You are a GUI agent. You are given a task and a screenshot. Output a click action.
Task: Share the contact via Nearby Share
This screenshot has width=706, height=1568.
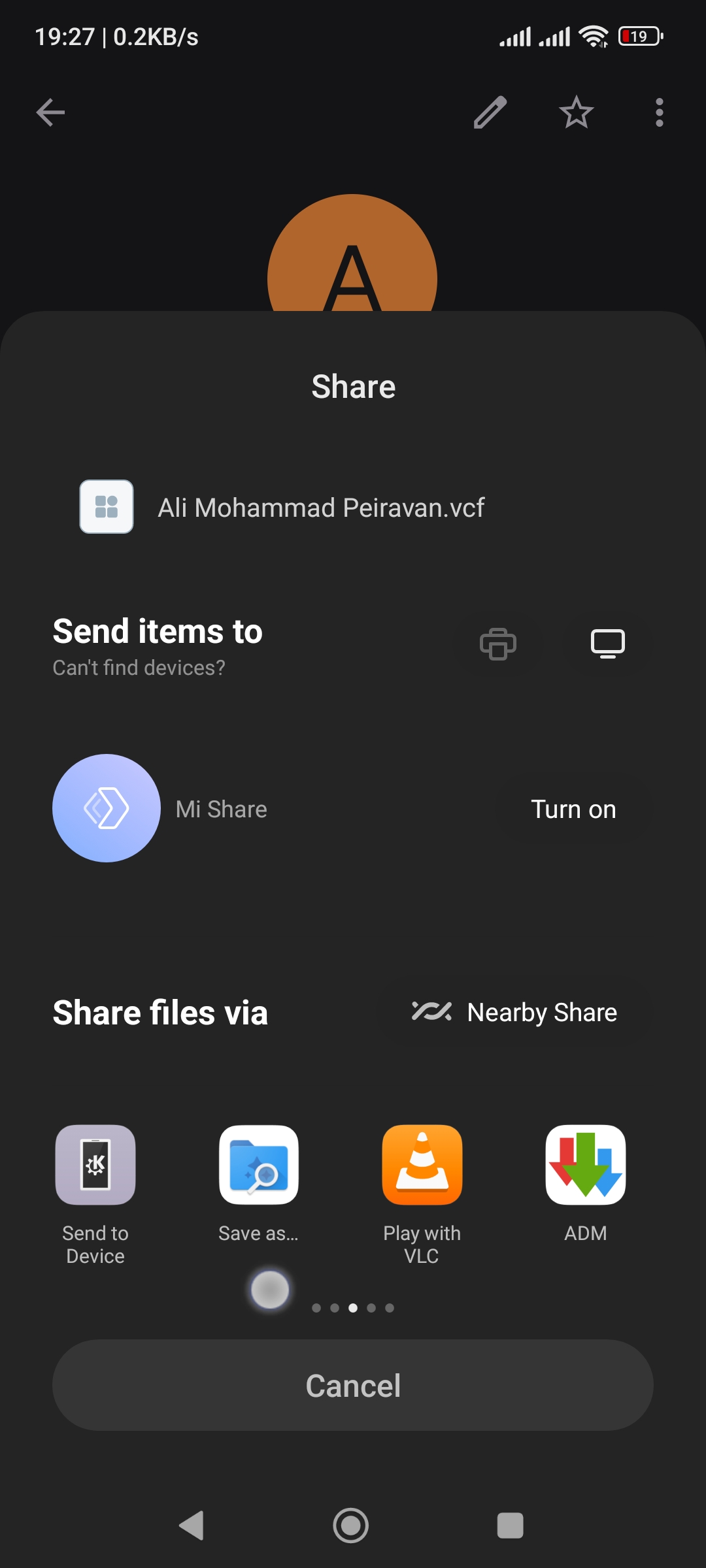click(515, 1012)
